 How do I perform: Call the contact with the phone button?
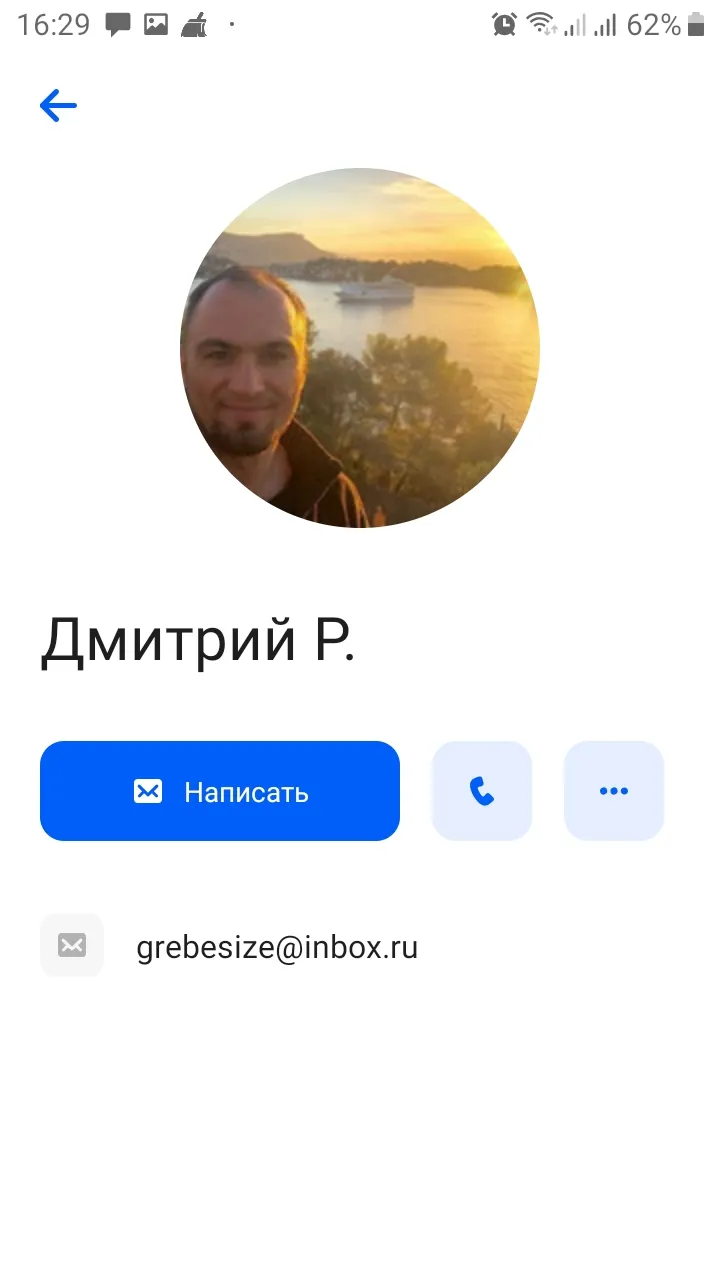click(x=482, y=791)
